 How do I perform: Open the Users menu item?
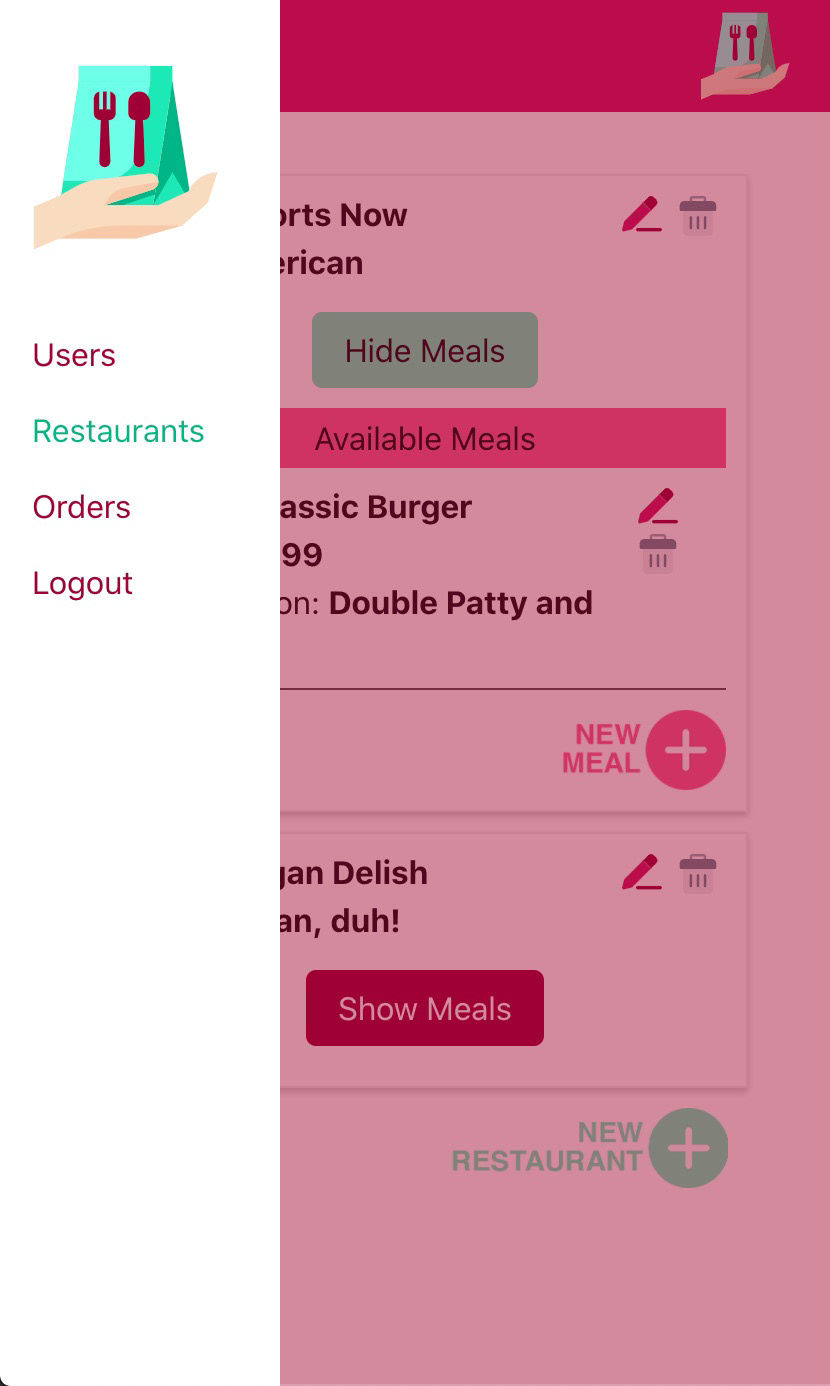pyautogui.click(x=74, y=355)
